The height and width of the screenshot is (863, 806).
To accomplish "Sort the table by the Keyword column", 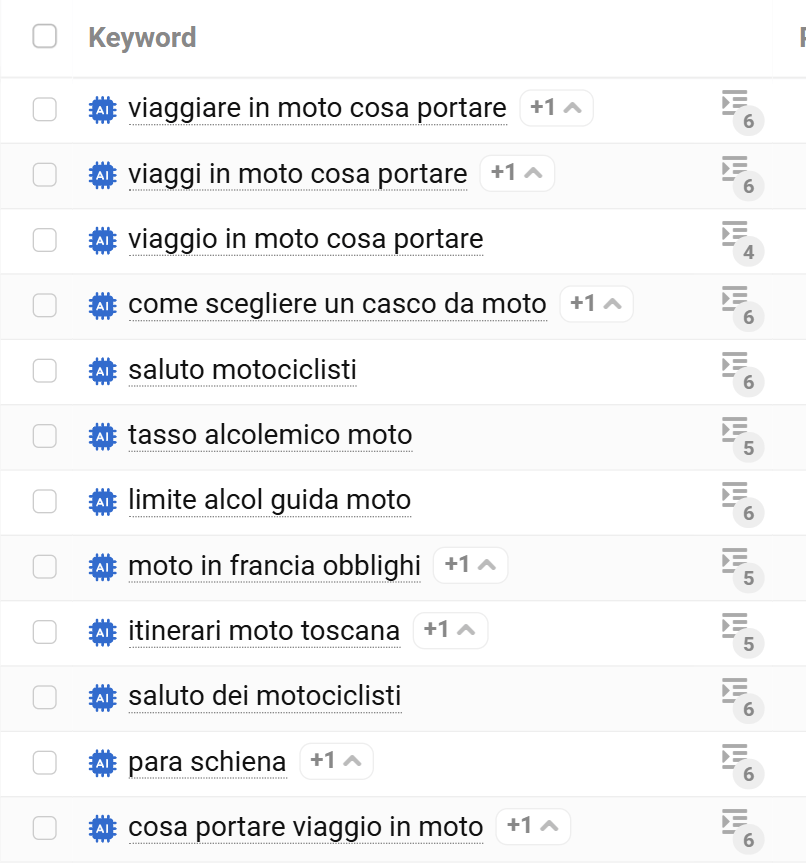I will click(142, 37).
